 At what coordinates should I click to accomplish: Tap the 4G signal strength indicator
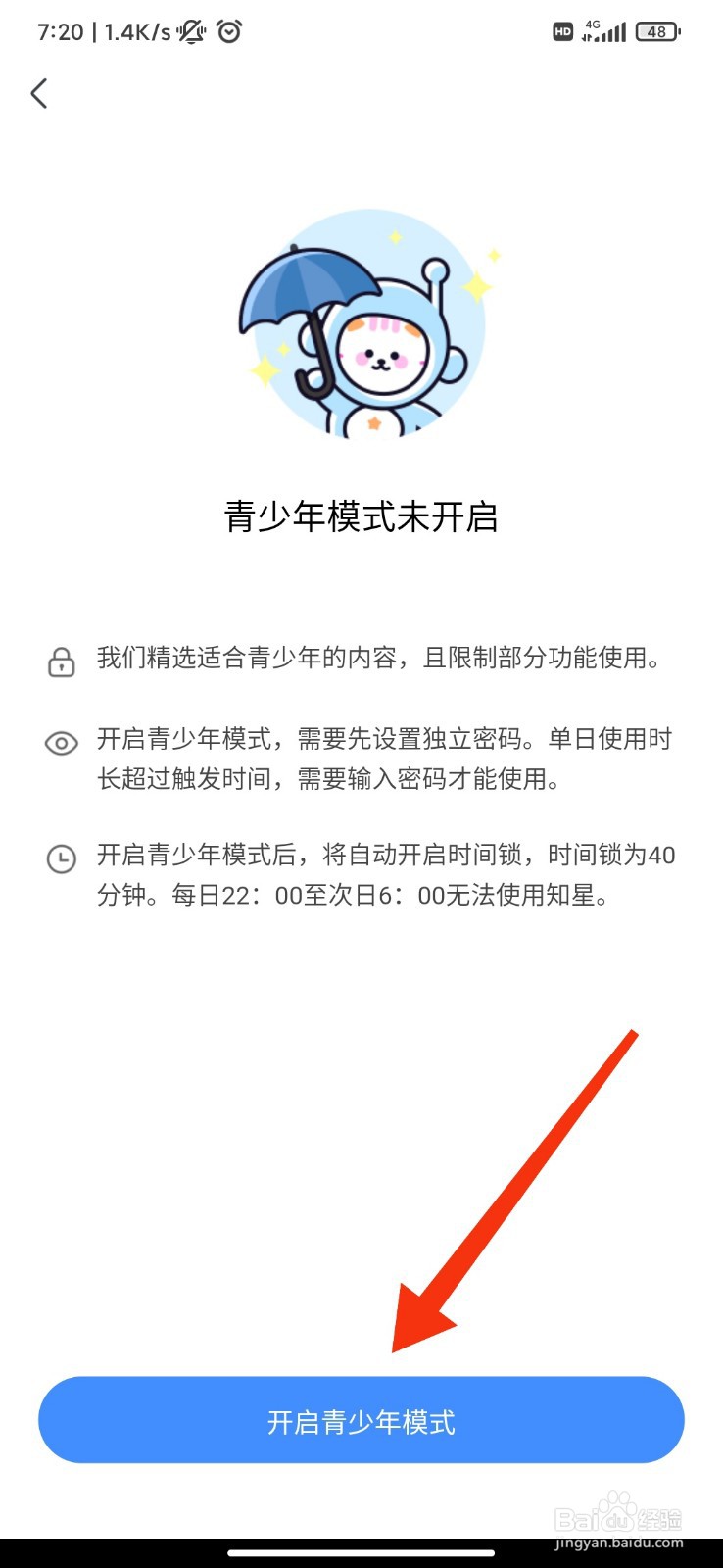click(603, 32)
